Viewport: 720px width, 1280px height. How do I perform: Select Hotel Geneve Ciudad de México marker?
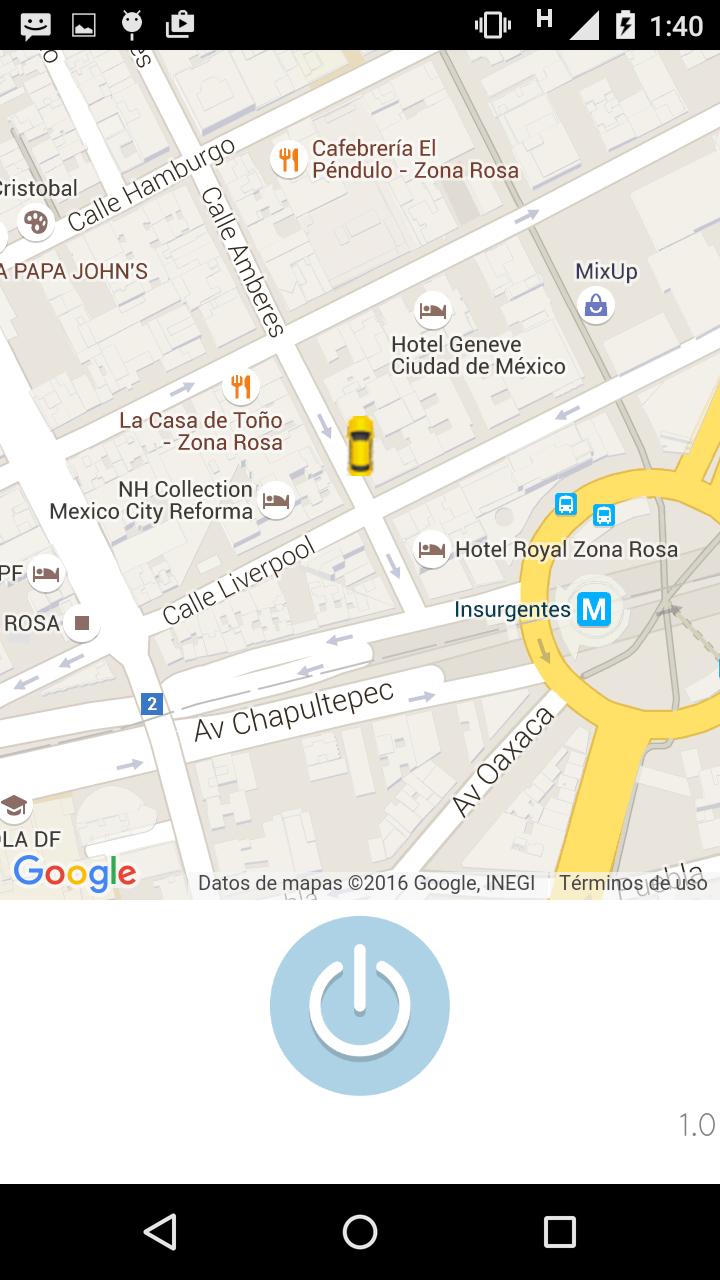(432, 311)
